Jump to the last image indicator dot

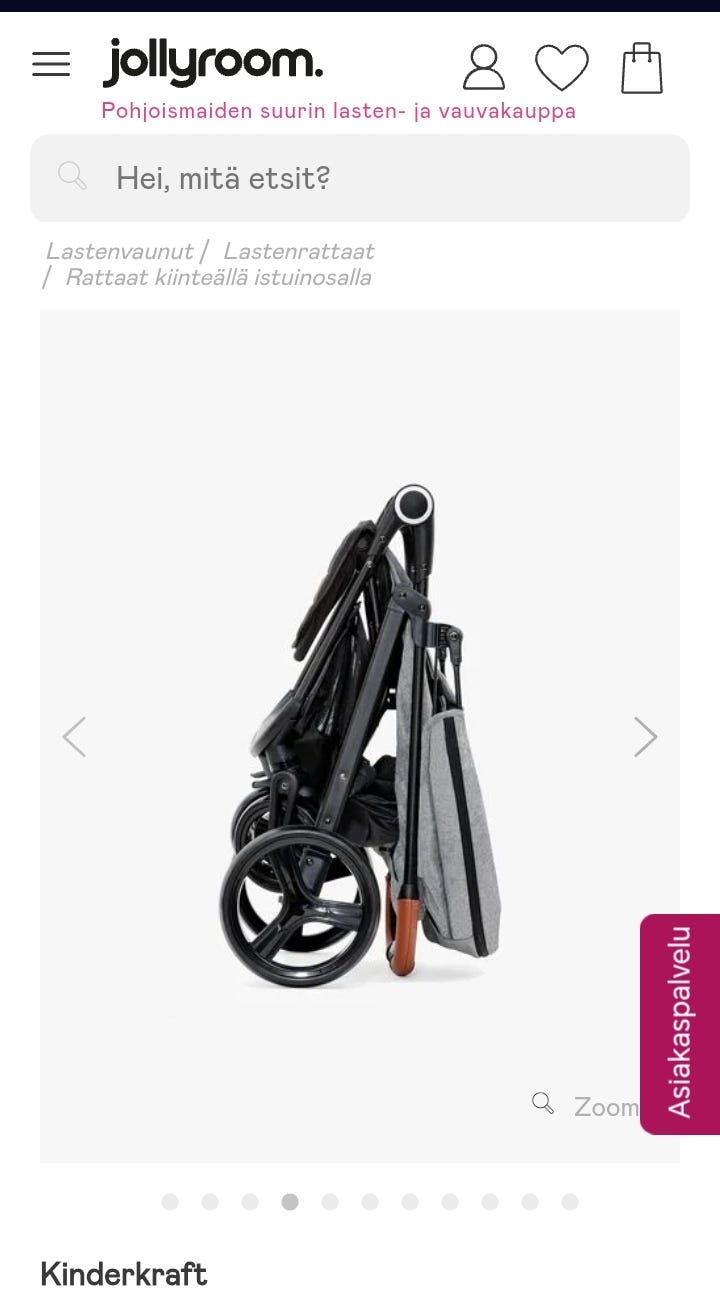point(570,1202)
